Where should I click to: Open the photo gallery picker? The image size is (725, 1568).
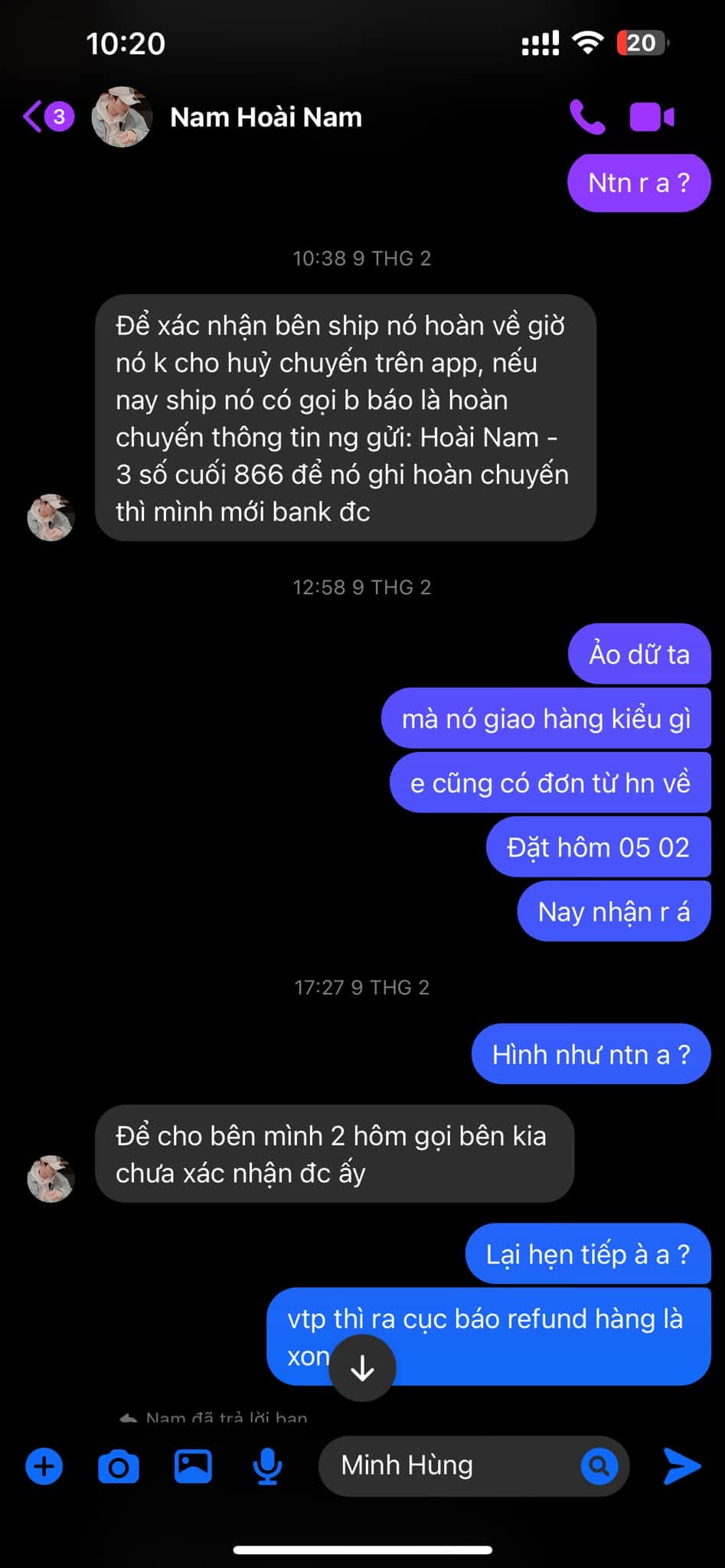click(193, 1466)
